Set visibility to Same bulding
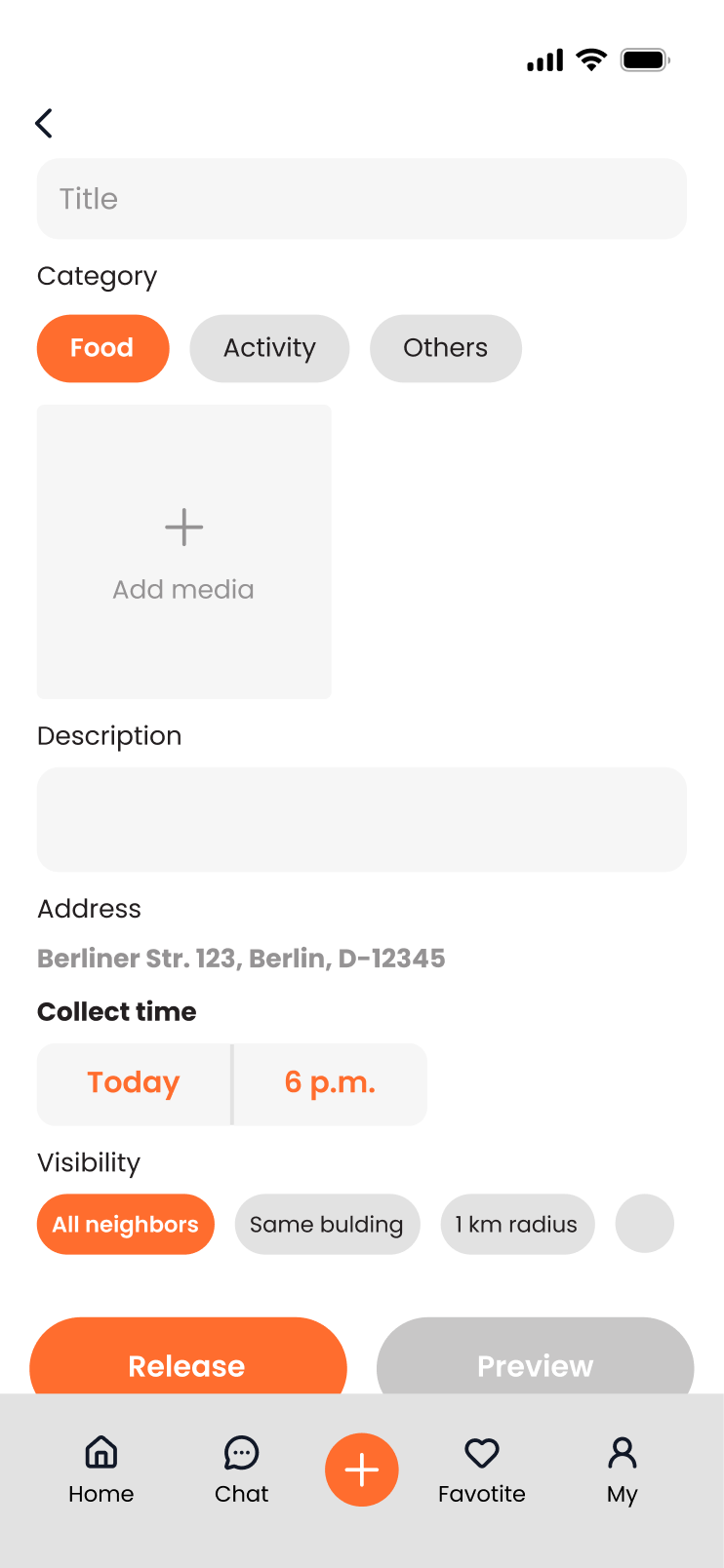The height and width of the screenshot is (1568, 724). pos(327,1225)
